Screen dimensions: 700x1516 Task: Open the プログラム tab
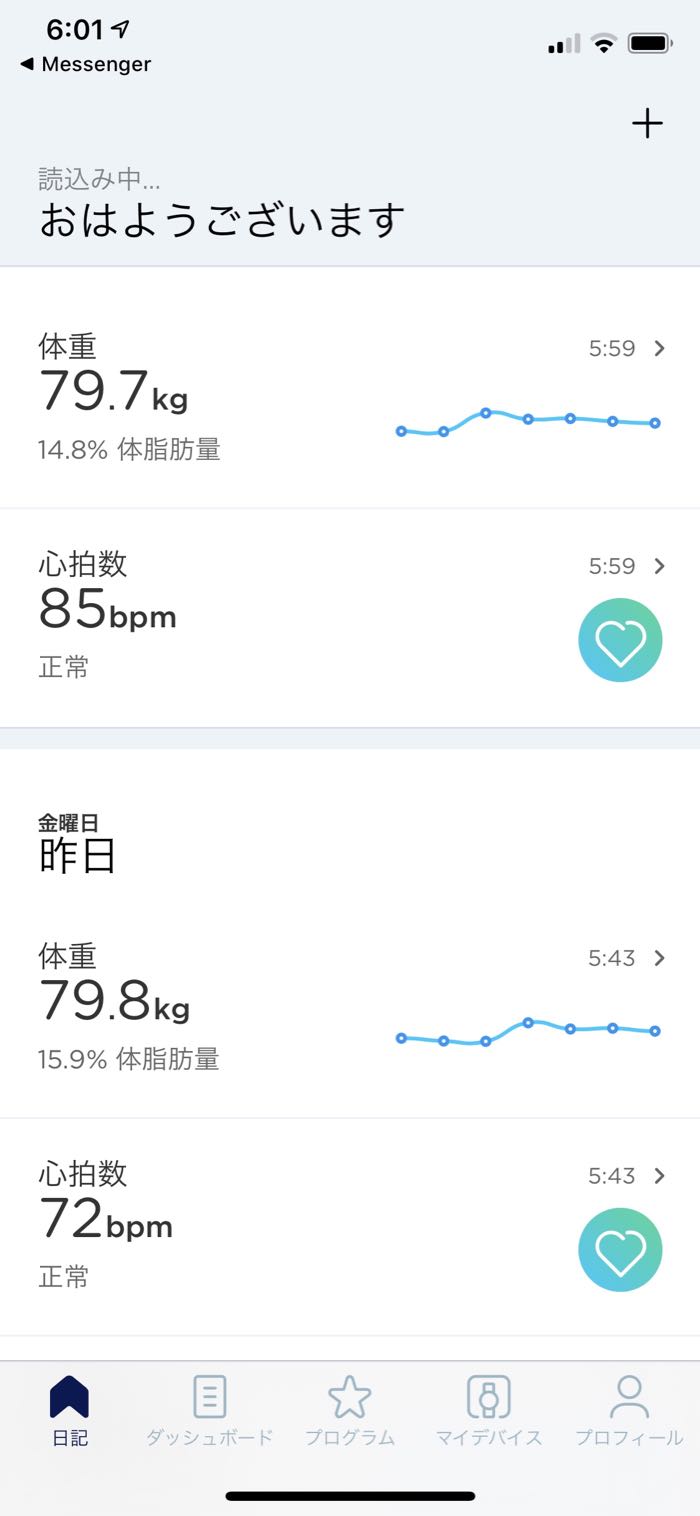[x=350, y=1411]
